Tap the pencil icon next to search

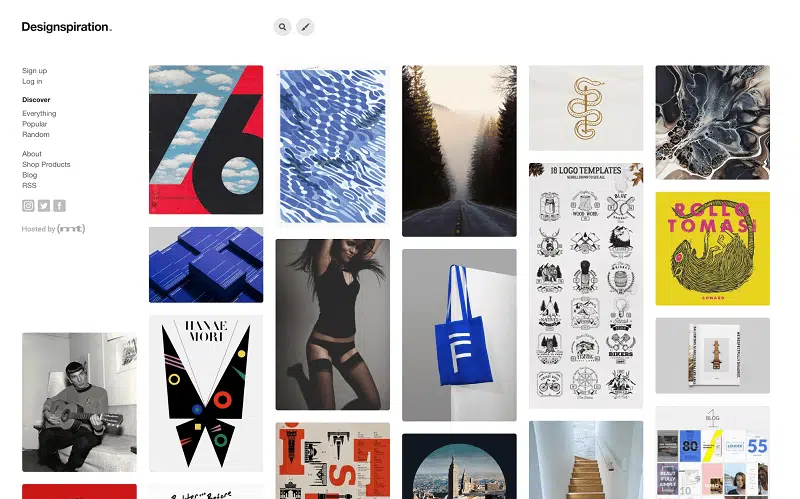pyautogui.click(x=305, y=27)
